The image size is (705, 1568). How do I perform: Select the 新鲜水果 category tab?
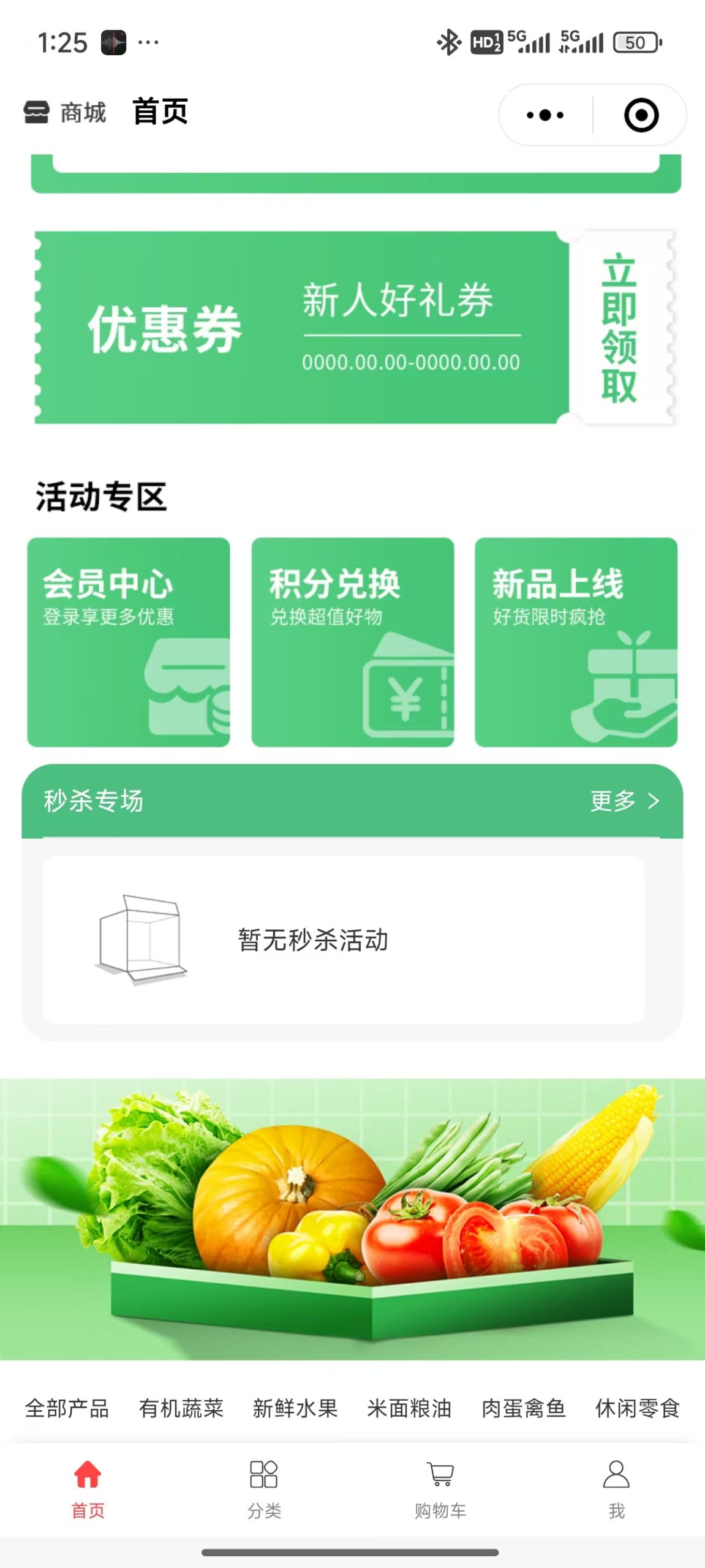point(295,1408)
